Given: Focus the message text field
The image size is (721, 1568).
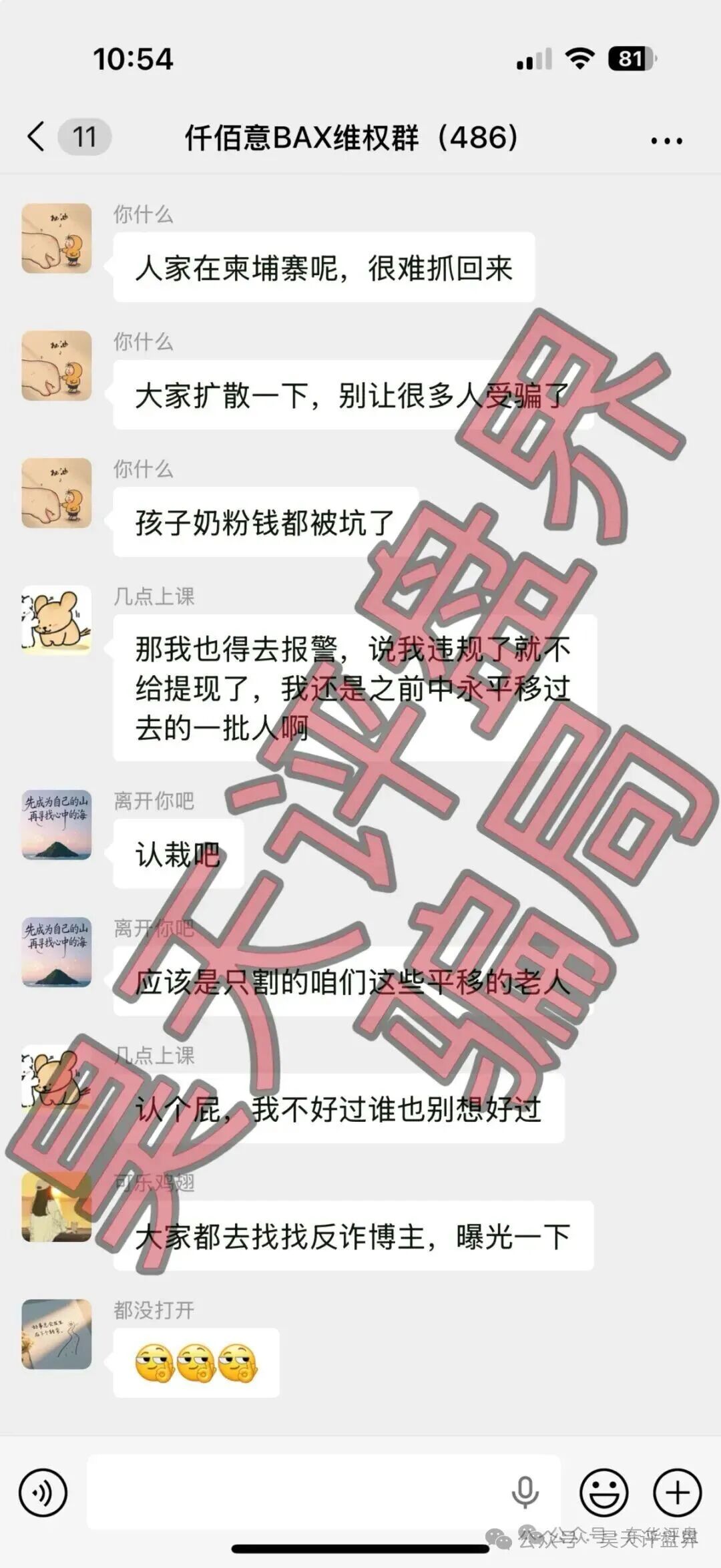Looking at the screenshot, I should tap(294, 1491).
